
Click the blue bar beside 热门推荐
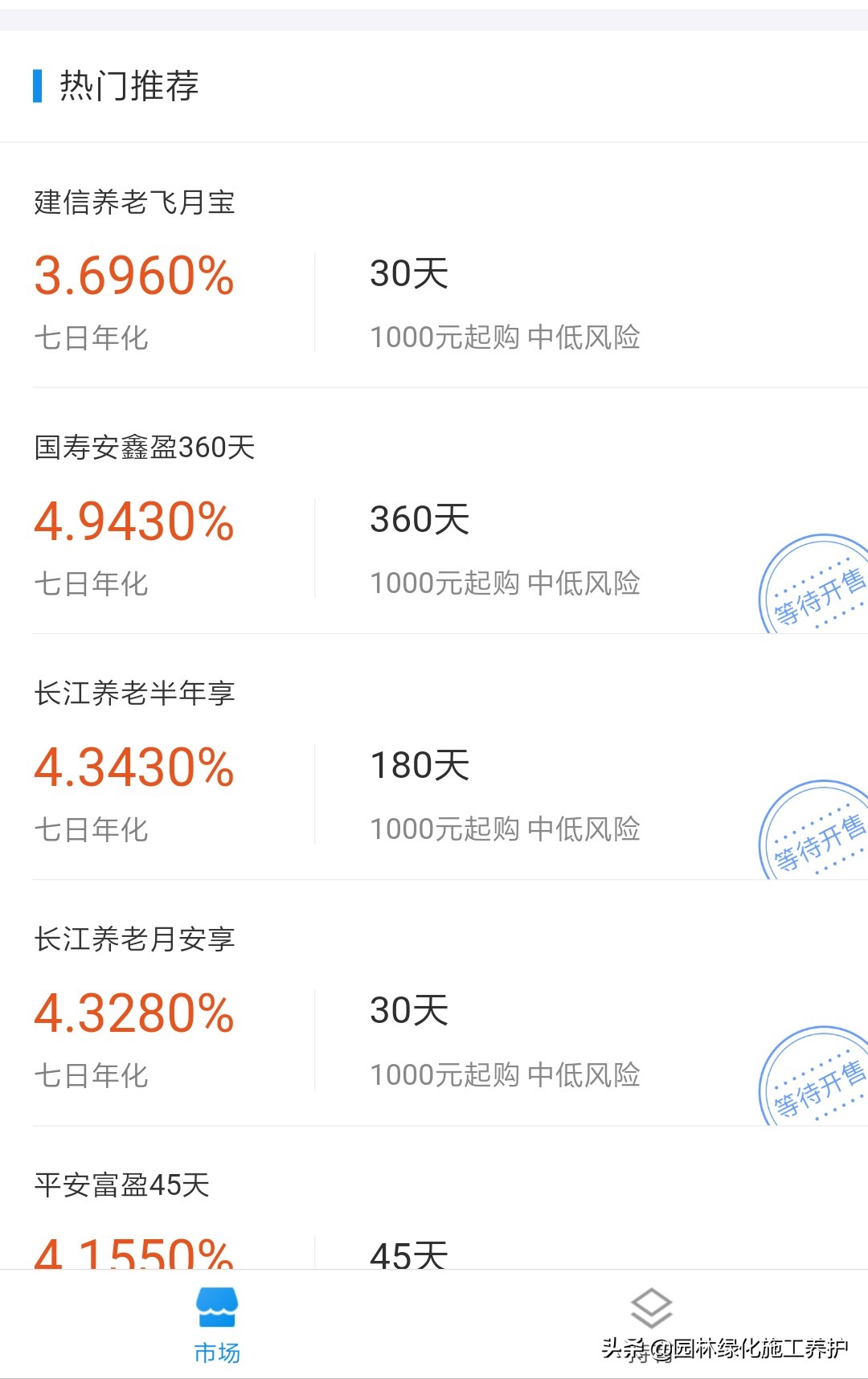pos(36,87)
